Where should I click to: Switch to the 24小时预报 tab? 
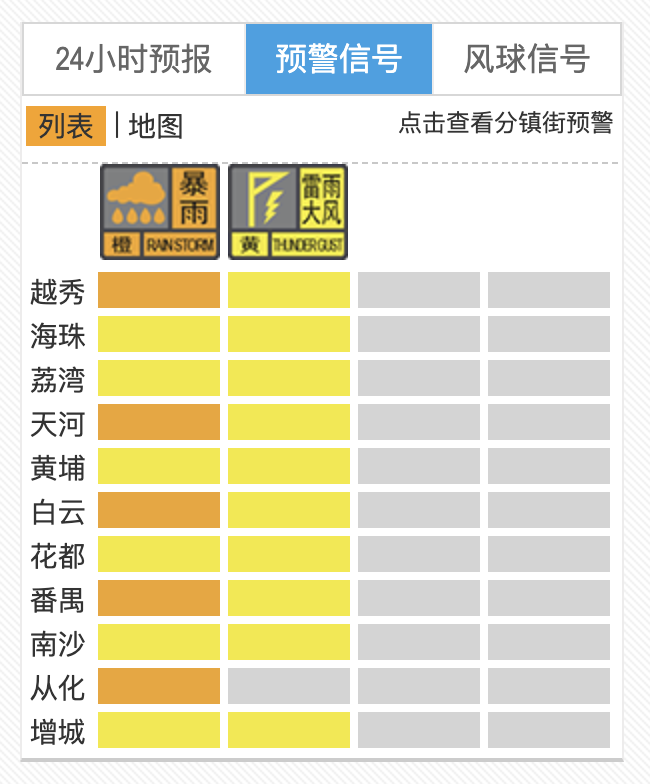click(134, 59)
